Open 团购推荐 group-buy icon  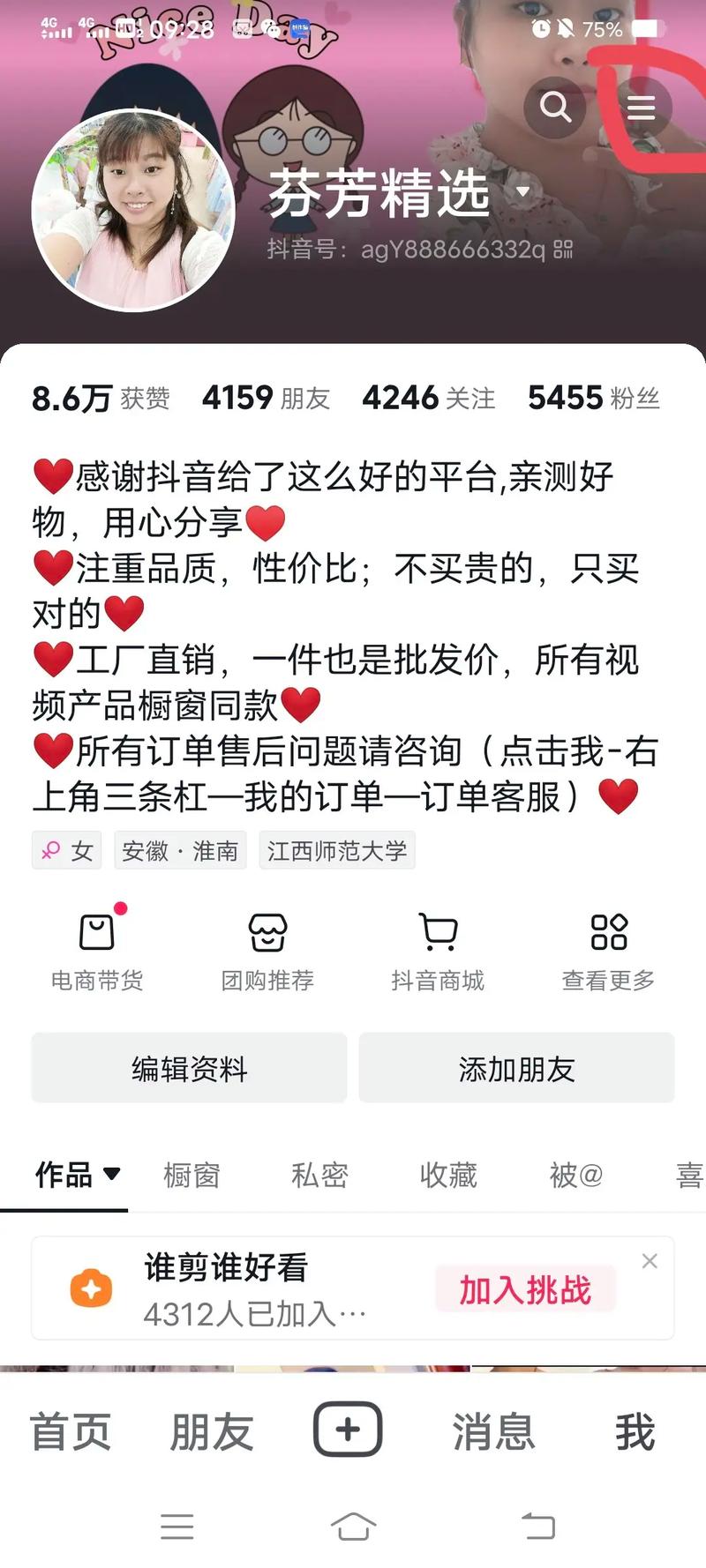pyautogui.click(x=267, y=930)
